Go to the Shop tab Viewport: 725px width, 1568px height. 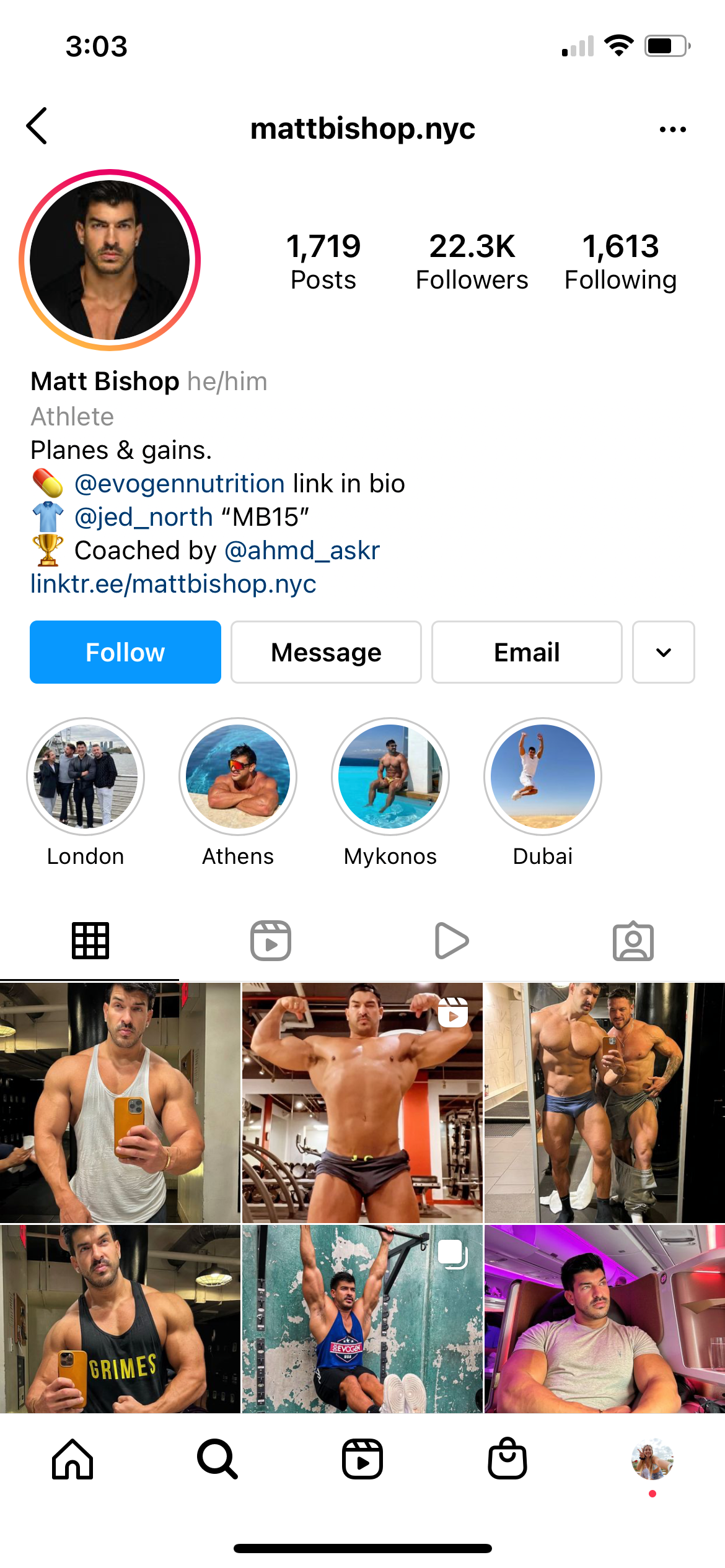pos(507,1459)
